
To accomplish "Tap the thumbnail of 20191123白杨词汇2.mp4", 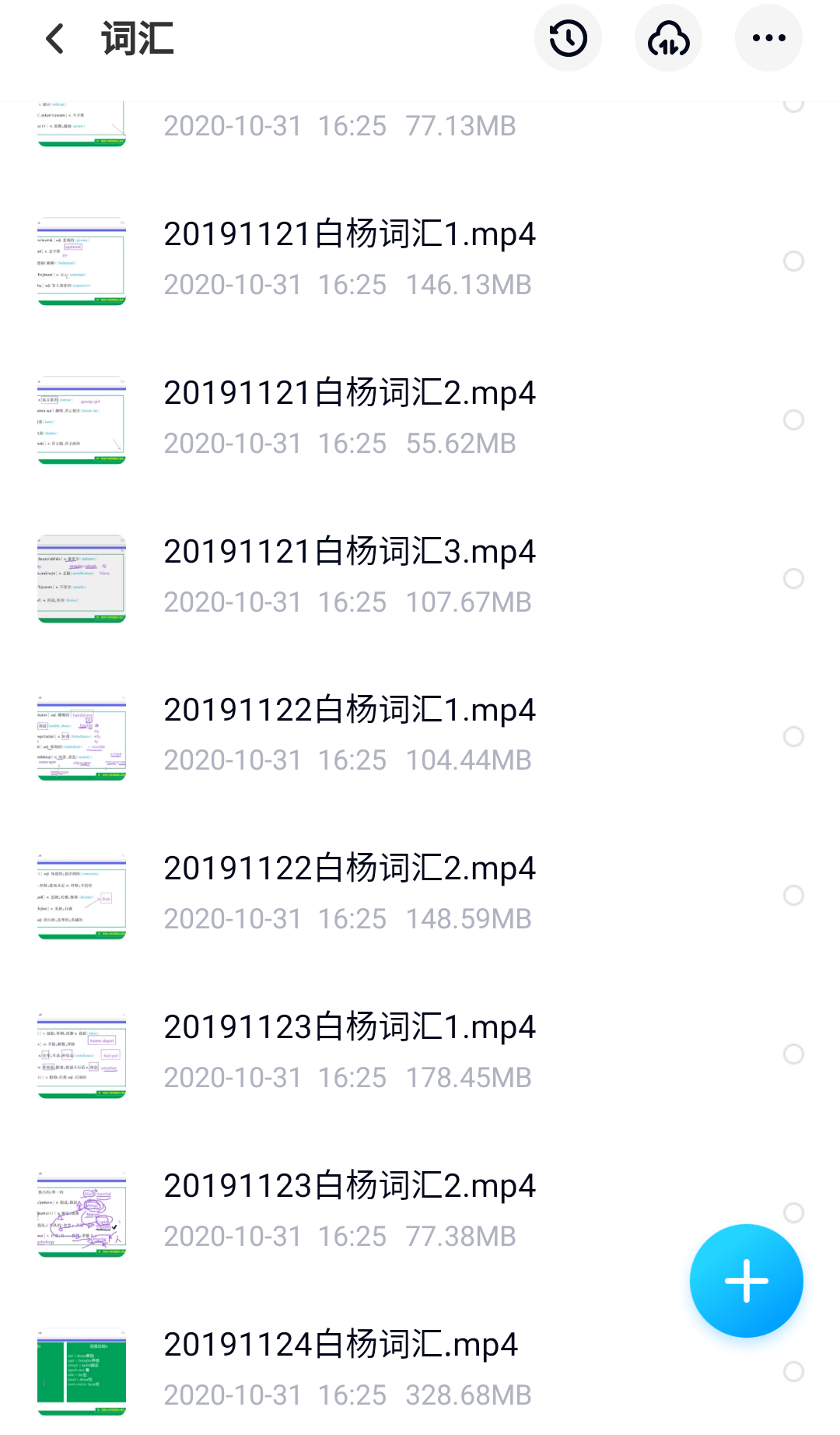I will click(81, 1213).
